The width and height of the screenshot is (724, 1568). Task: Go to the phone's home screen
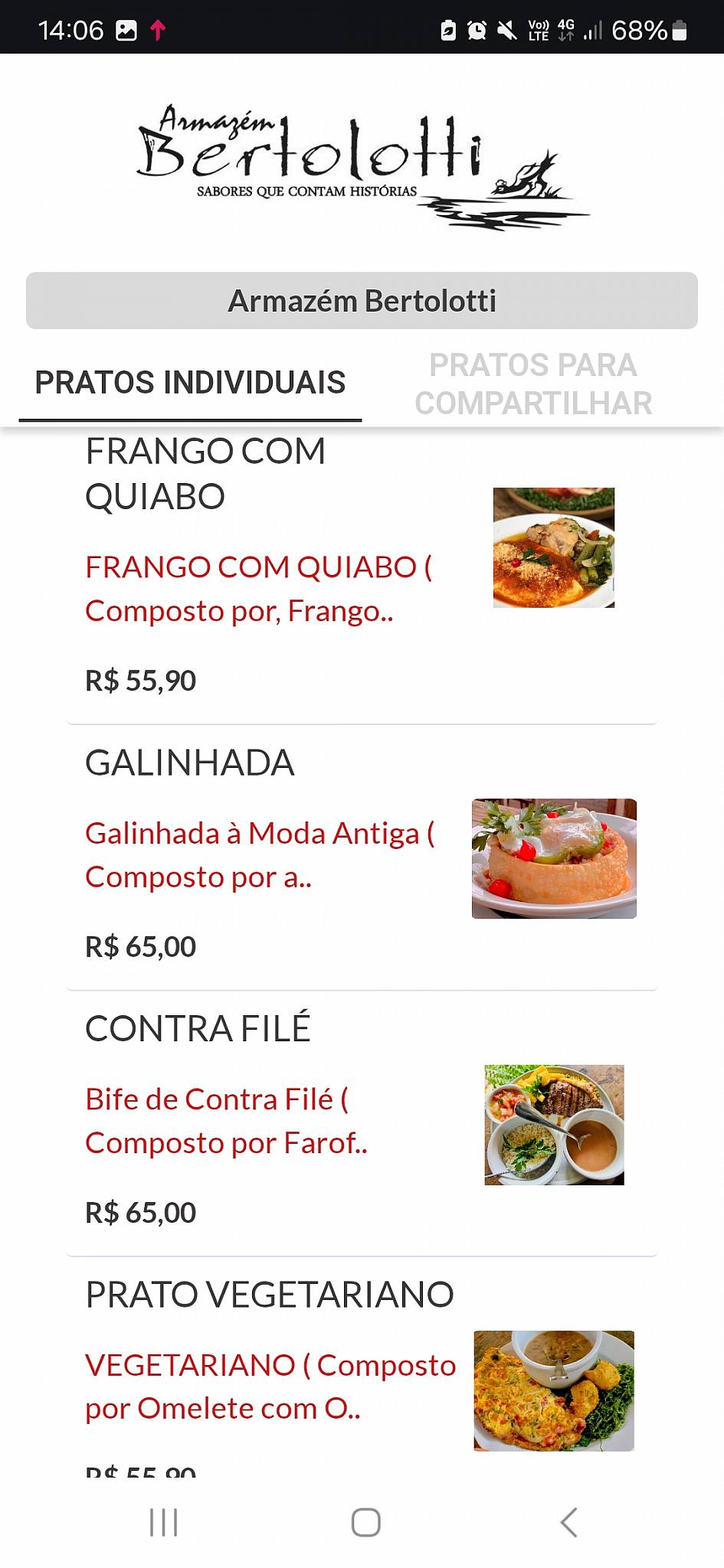(365, 1522)
